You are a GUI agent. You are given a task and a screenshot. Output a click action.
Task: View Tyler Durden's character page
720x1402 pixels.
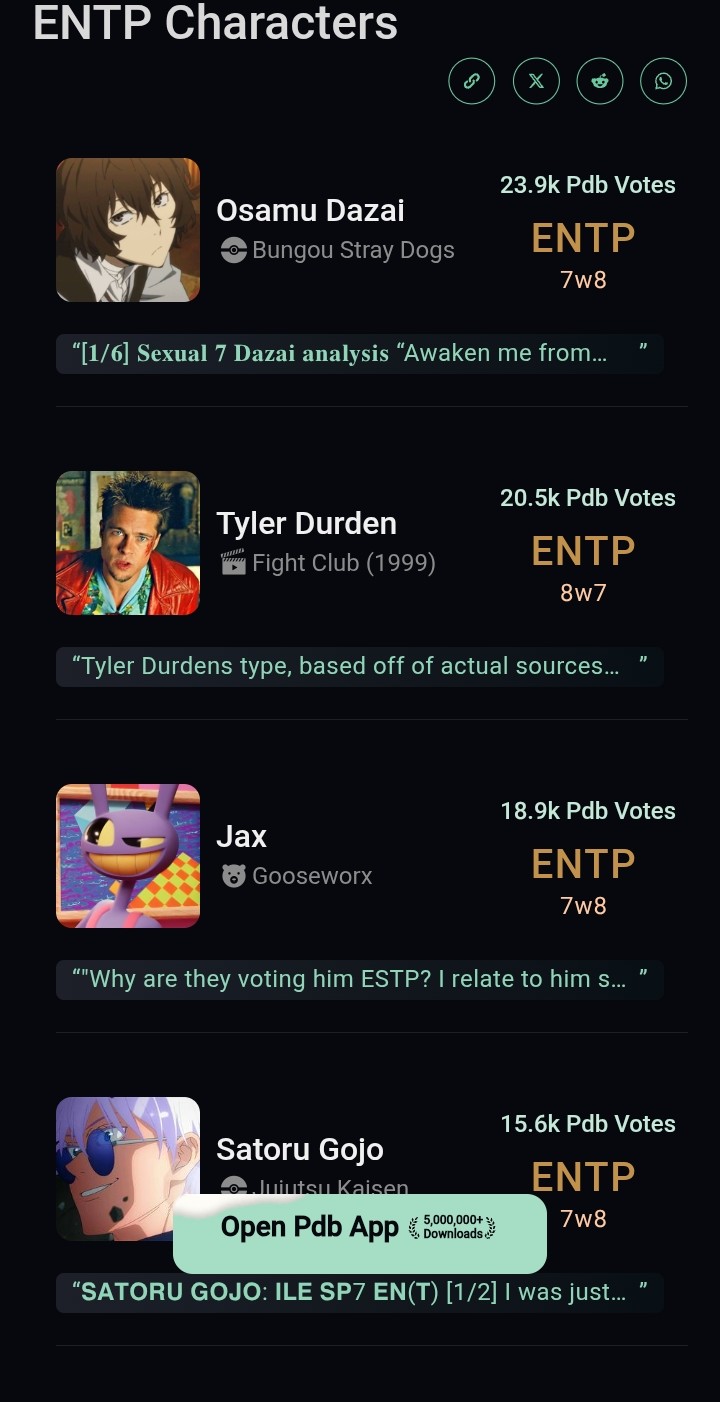[x=306, y=524]
